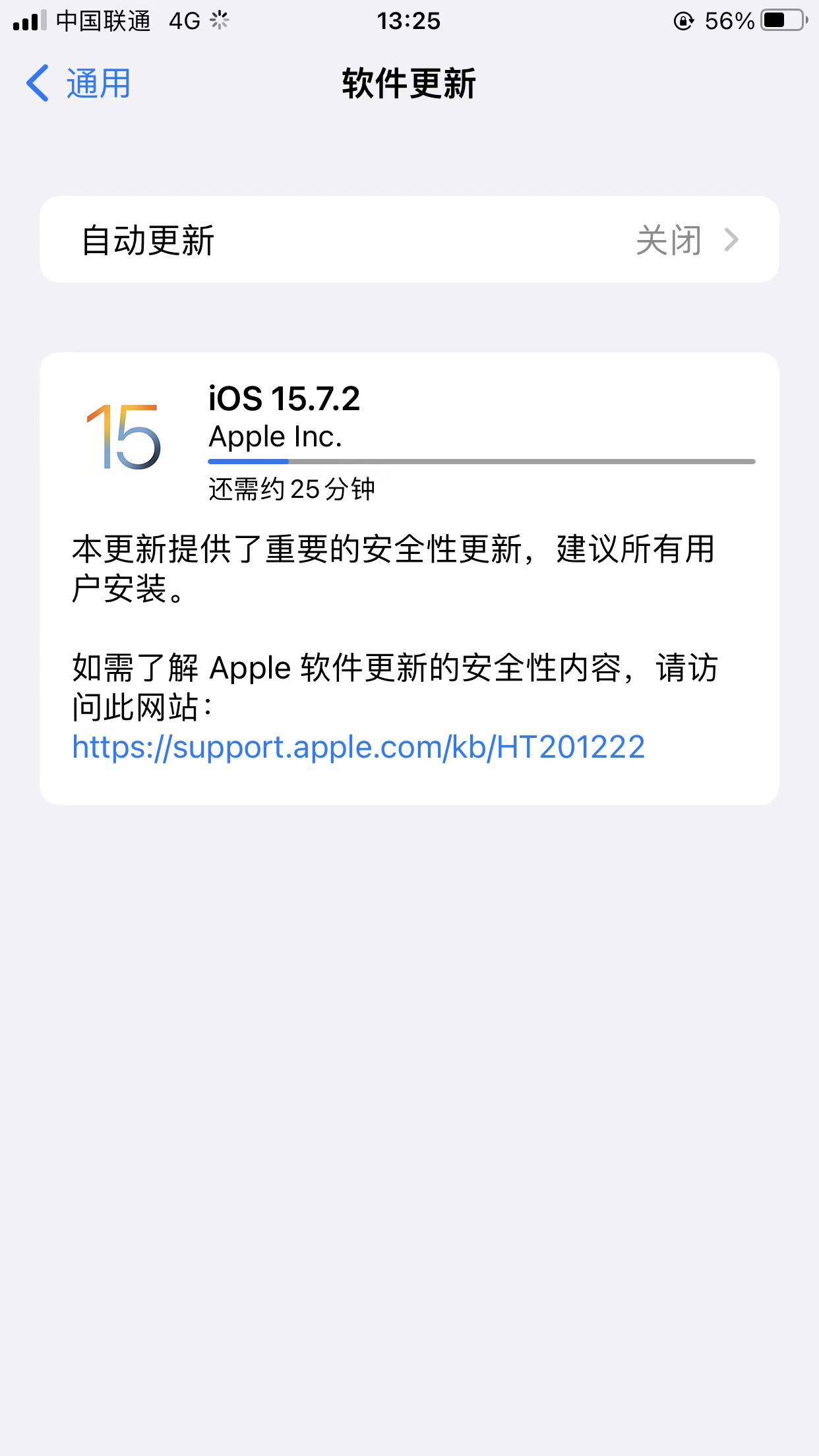The width and height of the screenshot is (819, 1456).
Task: Go back to 通用 settings
Action: (x=79, y=84)
